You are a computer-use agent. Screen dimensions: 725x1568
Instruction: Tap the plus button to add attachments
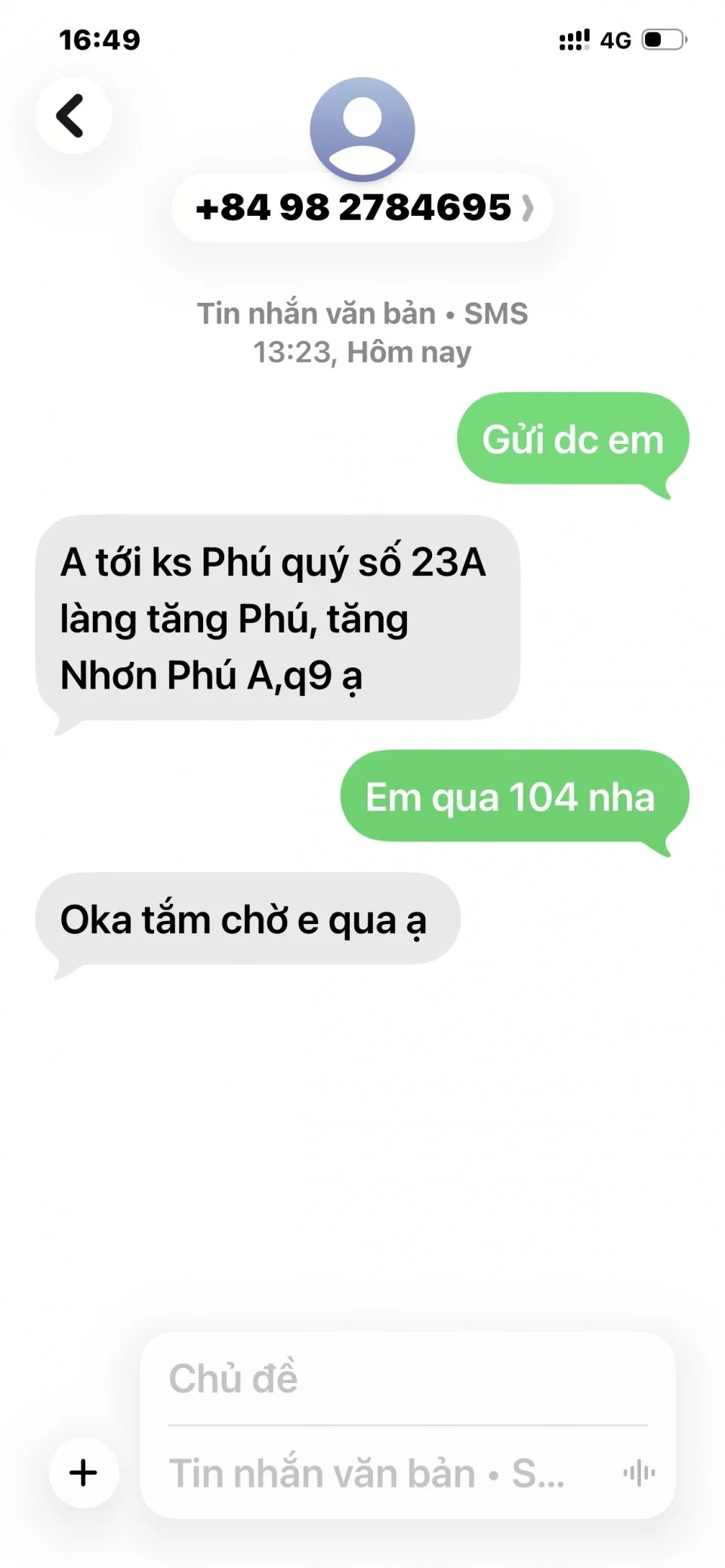pos(84,1472)
